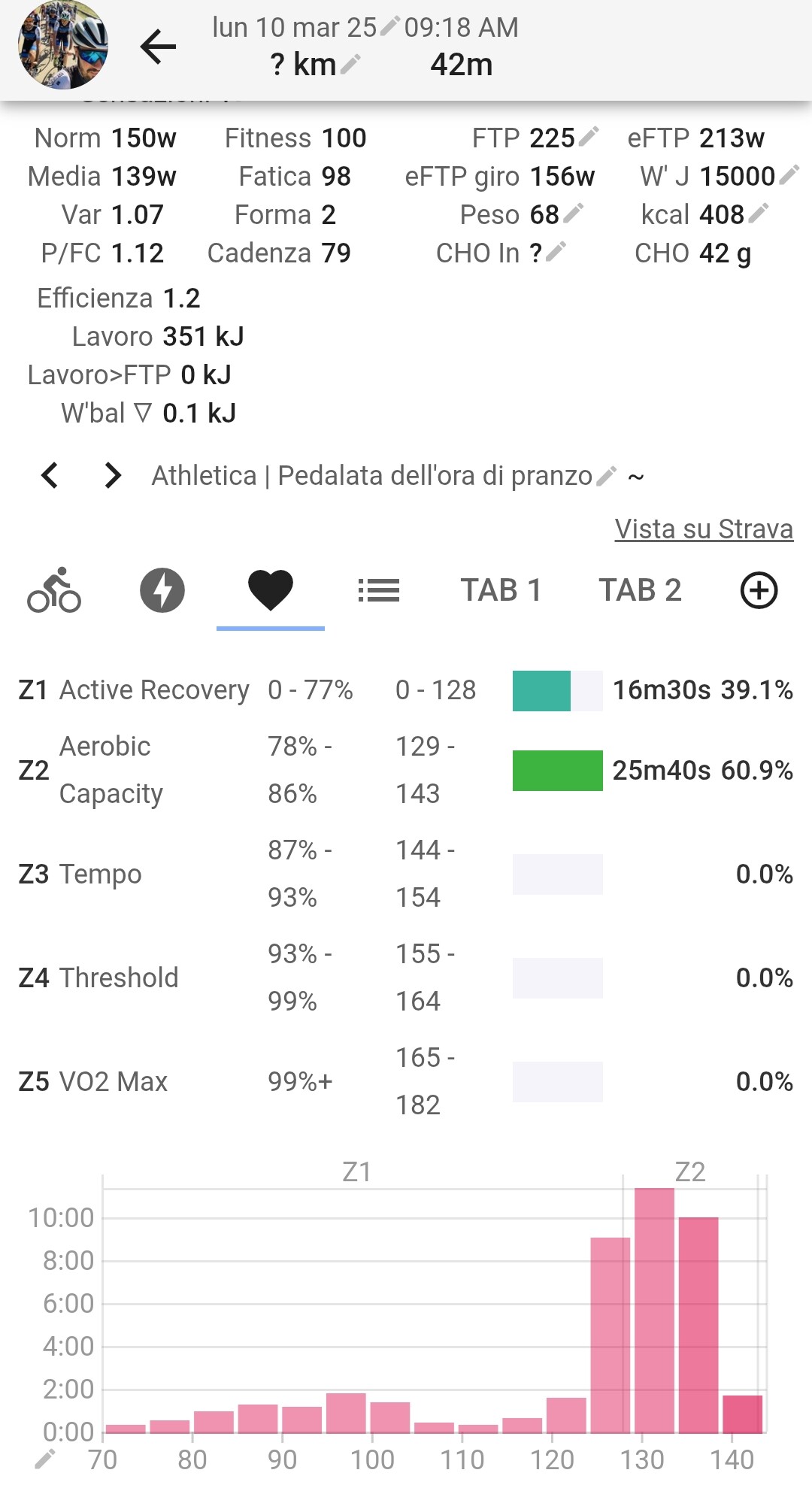The width and height of the screenshot is (812, 1485).
Task: Edit the activity date
Action: coord(389,27)
